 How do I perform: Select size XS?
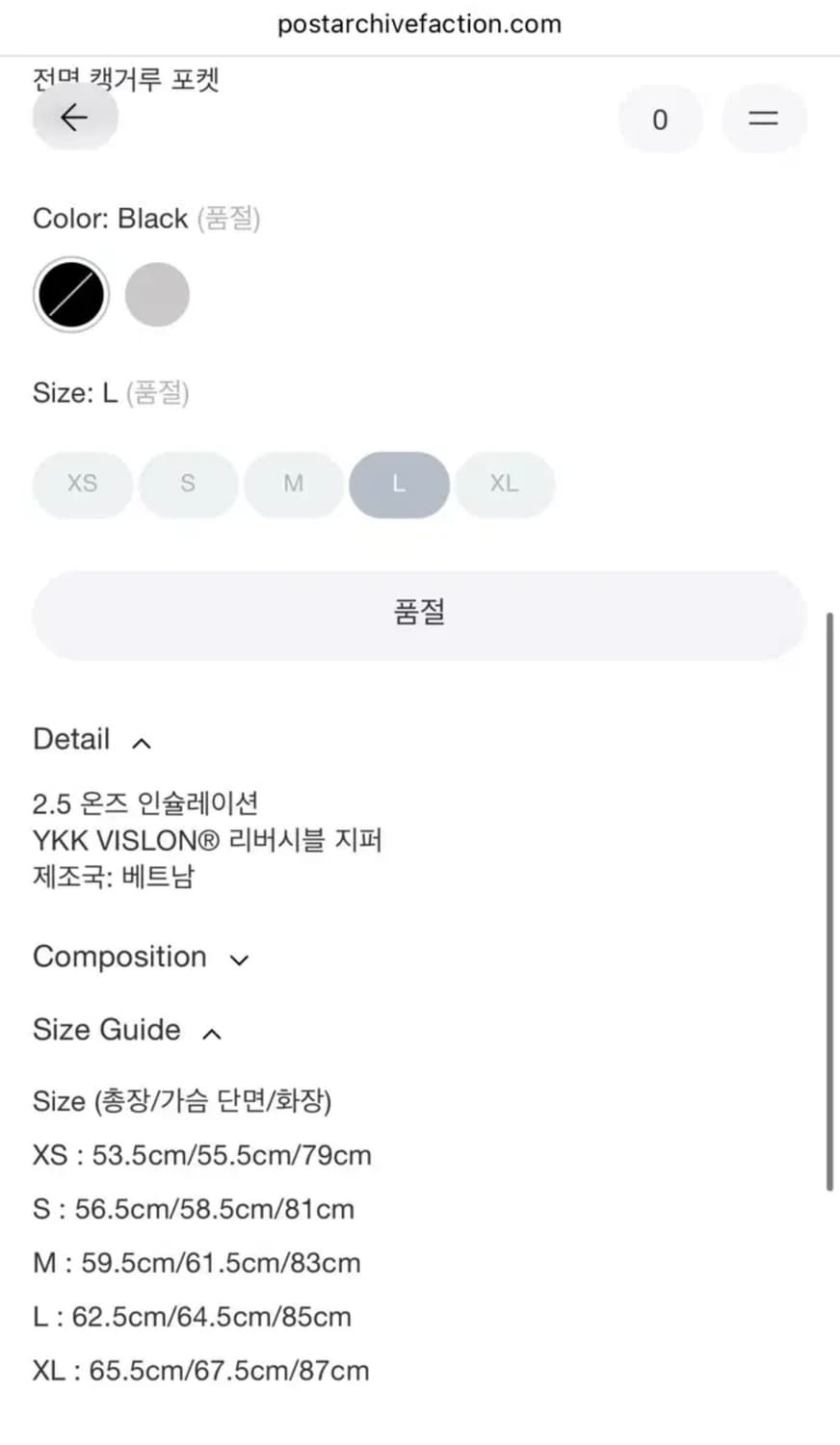click(82, 485)
